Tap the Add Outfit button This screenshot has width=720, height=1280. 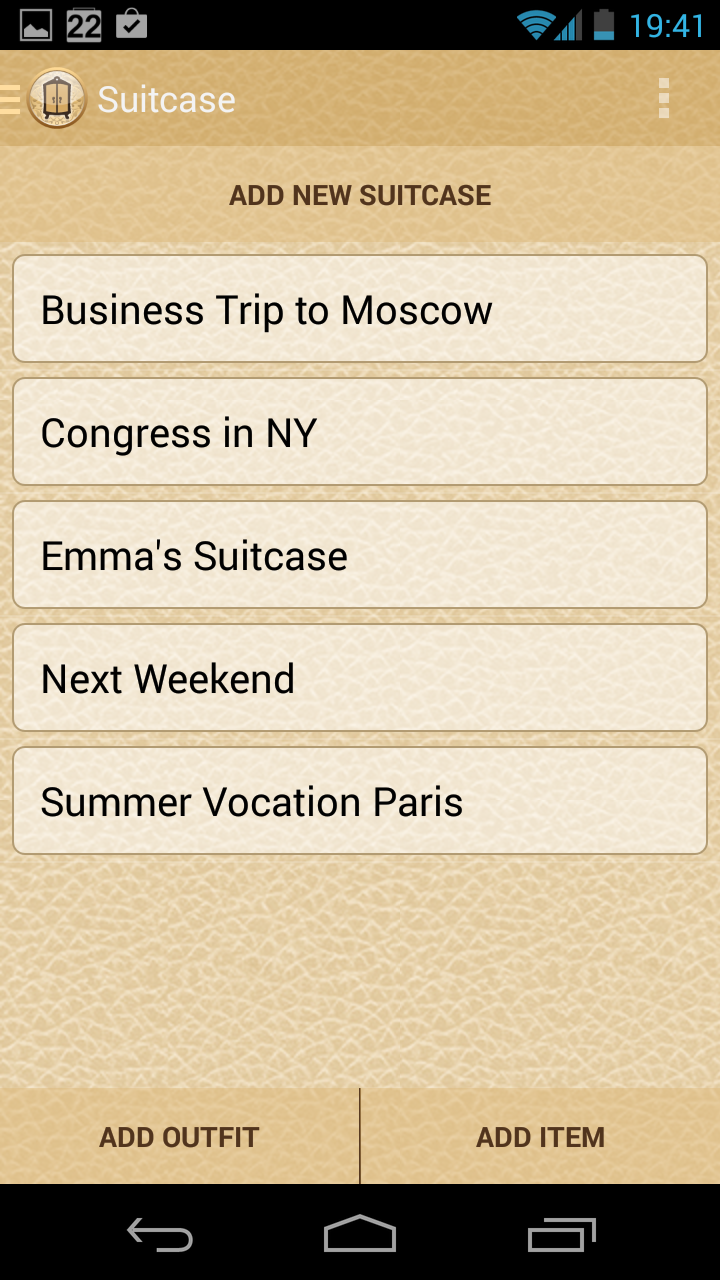179,1137
